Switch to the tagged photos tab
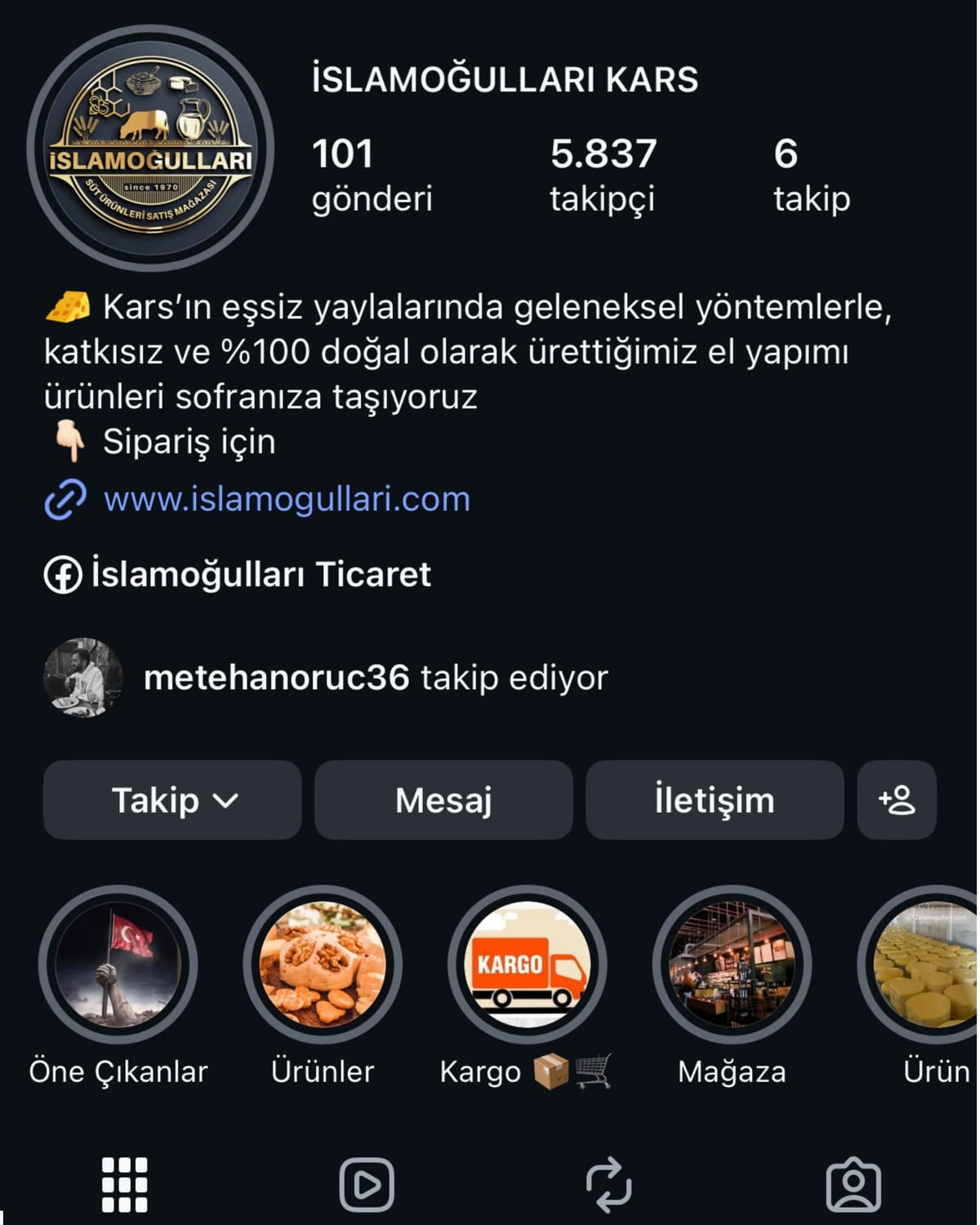This screenshot has width=980, height=1225. (x=853, y=1184)
